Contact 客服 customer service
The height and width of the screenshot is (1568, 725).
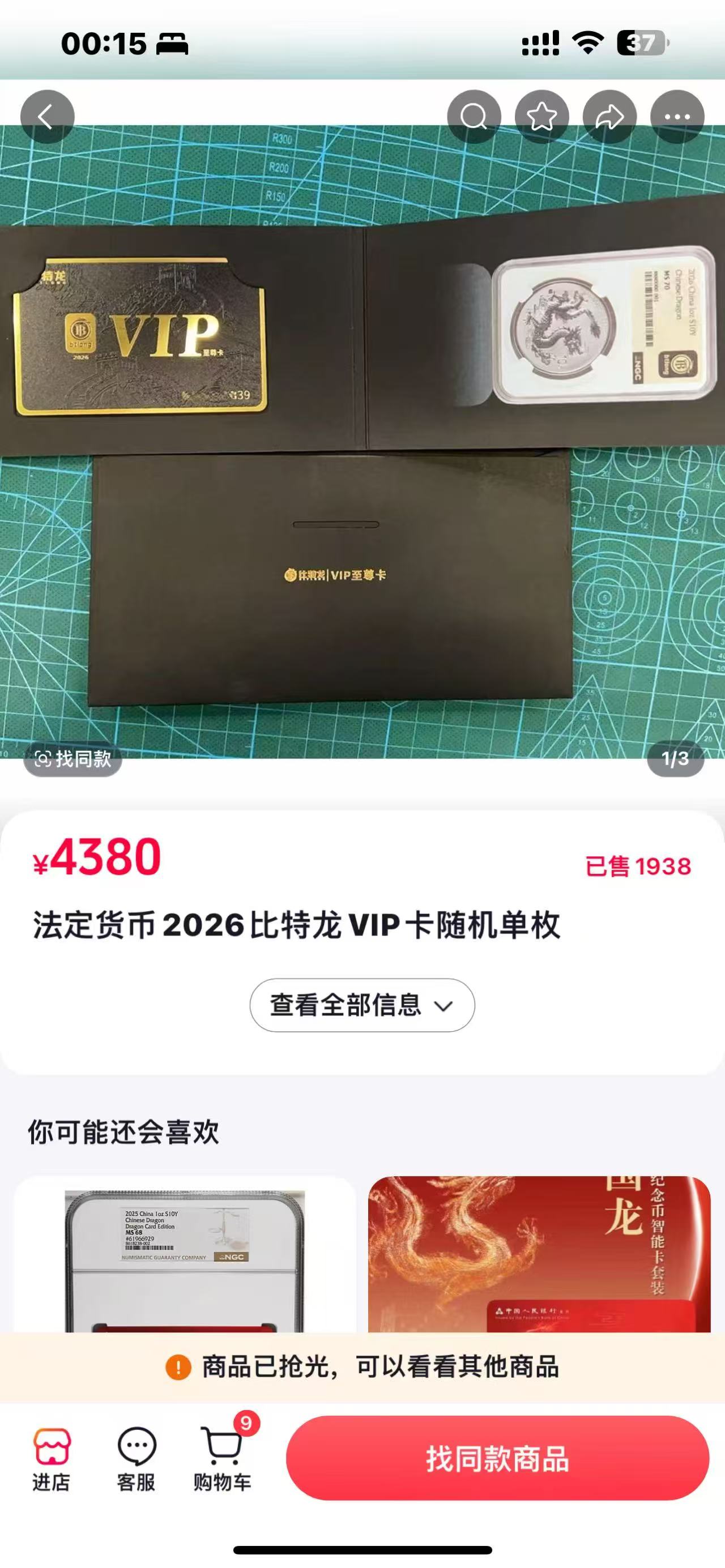pos(137,1460)
